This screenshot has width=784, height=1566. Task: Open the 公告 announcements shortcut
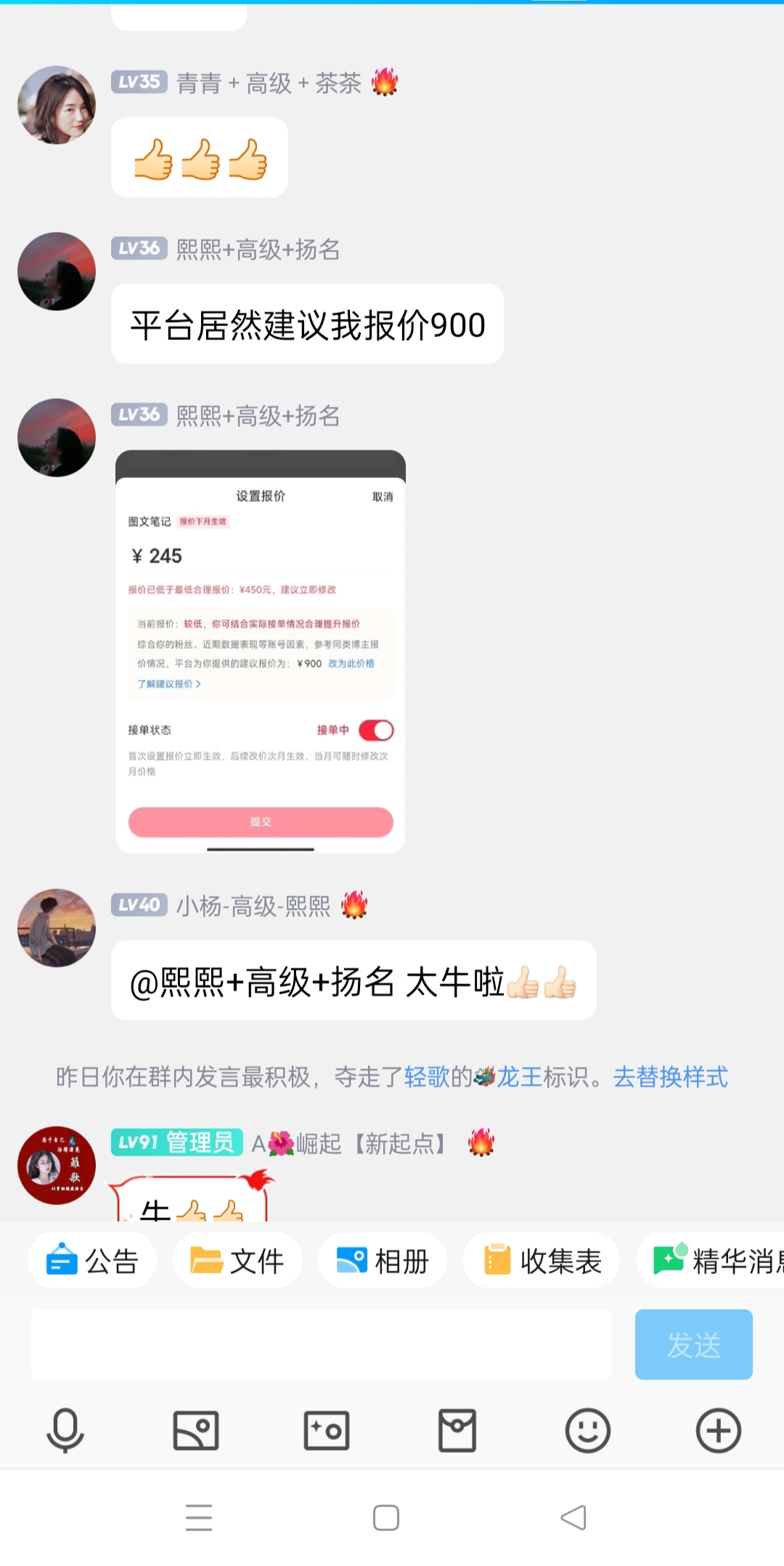click(92, 1261)
